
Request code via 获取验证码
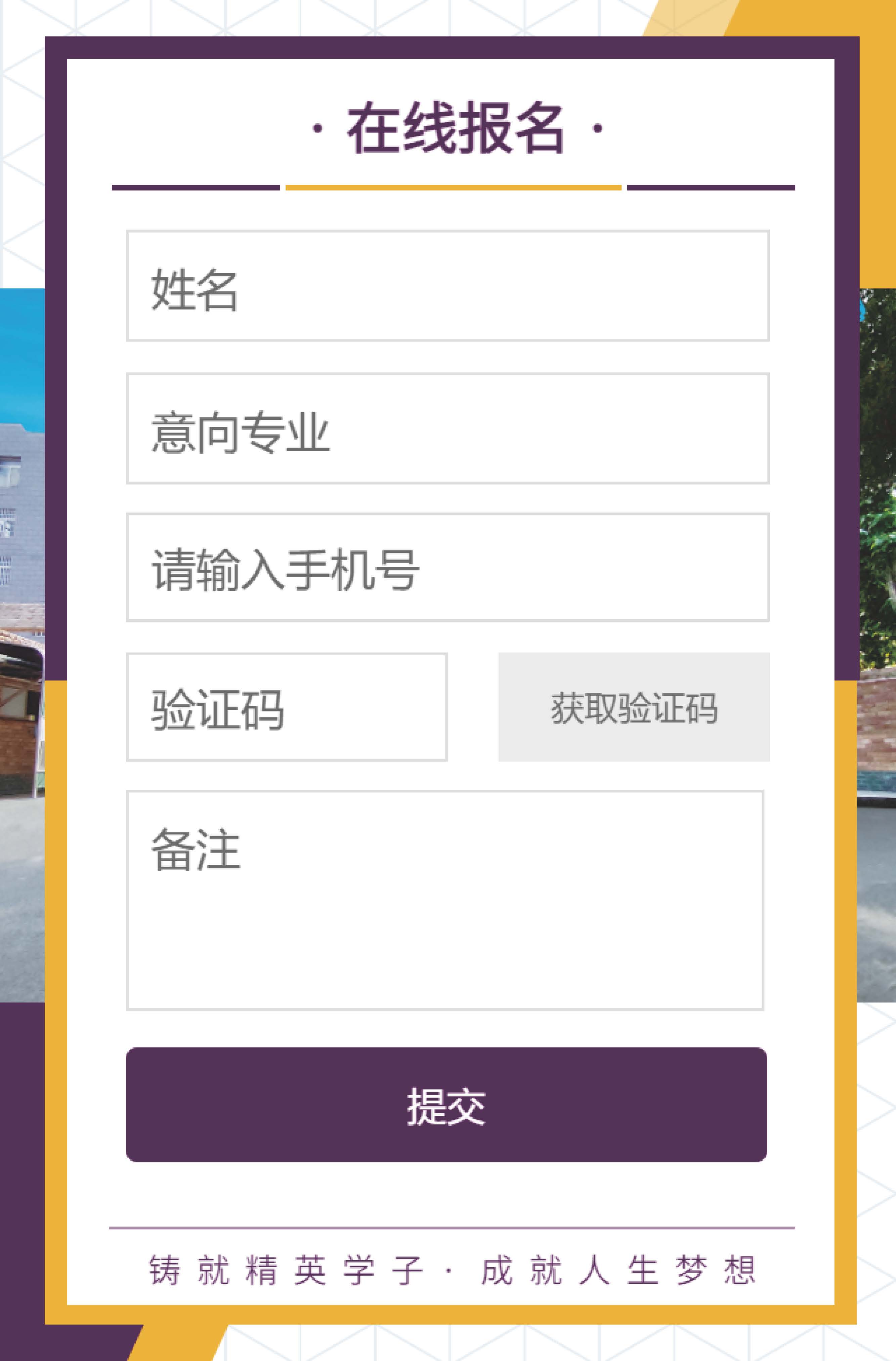(634, 707)
